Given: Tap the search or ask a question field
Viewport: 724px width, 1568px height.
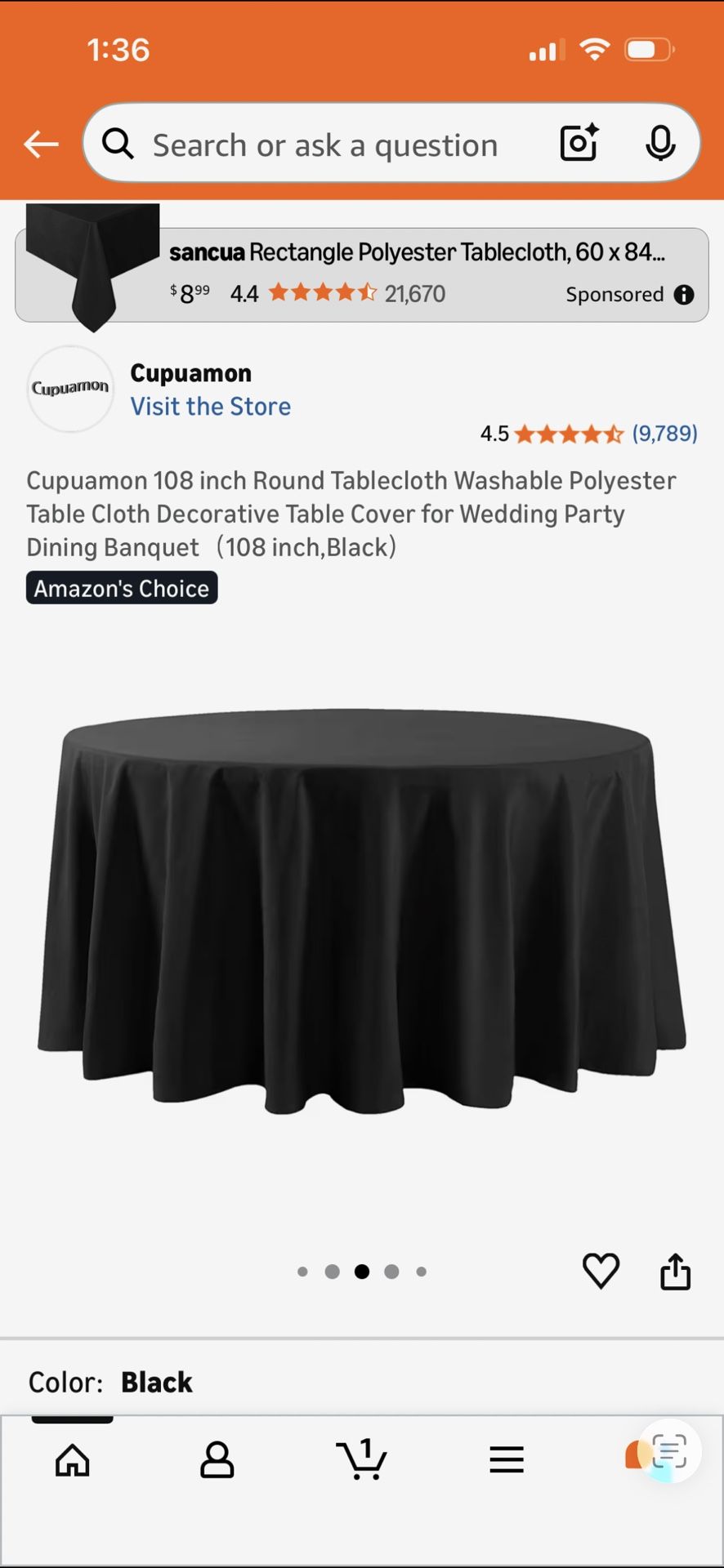Looking at the screenshot, I should click(327, 145).
